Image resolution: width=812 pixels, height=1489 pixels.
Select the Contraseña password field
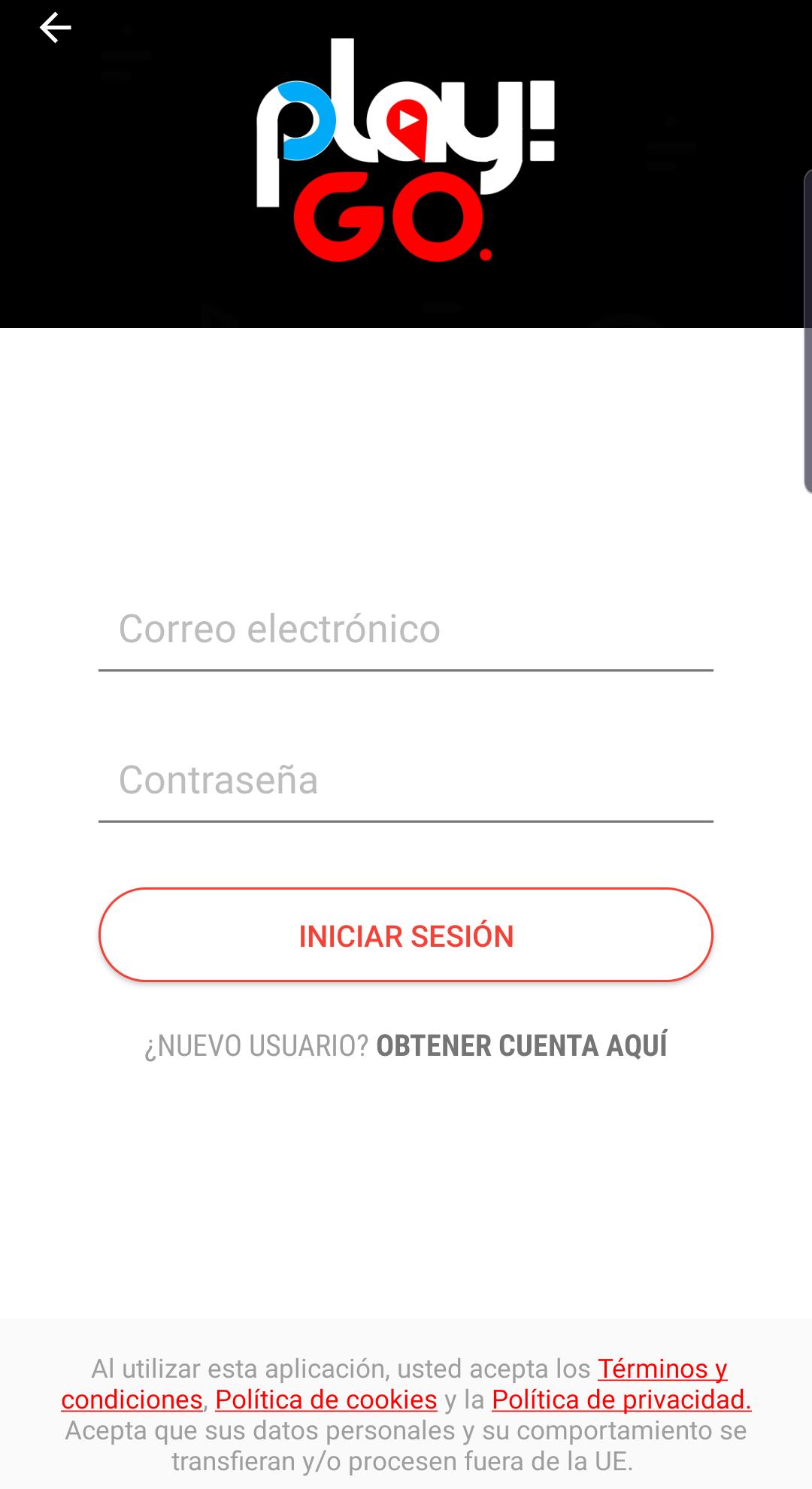[406, 781]
